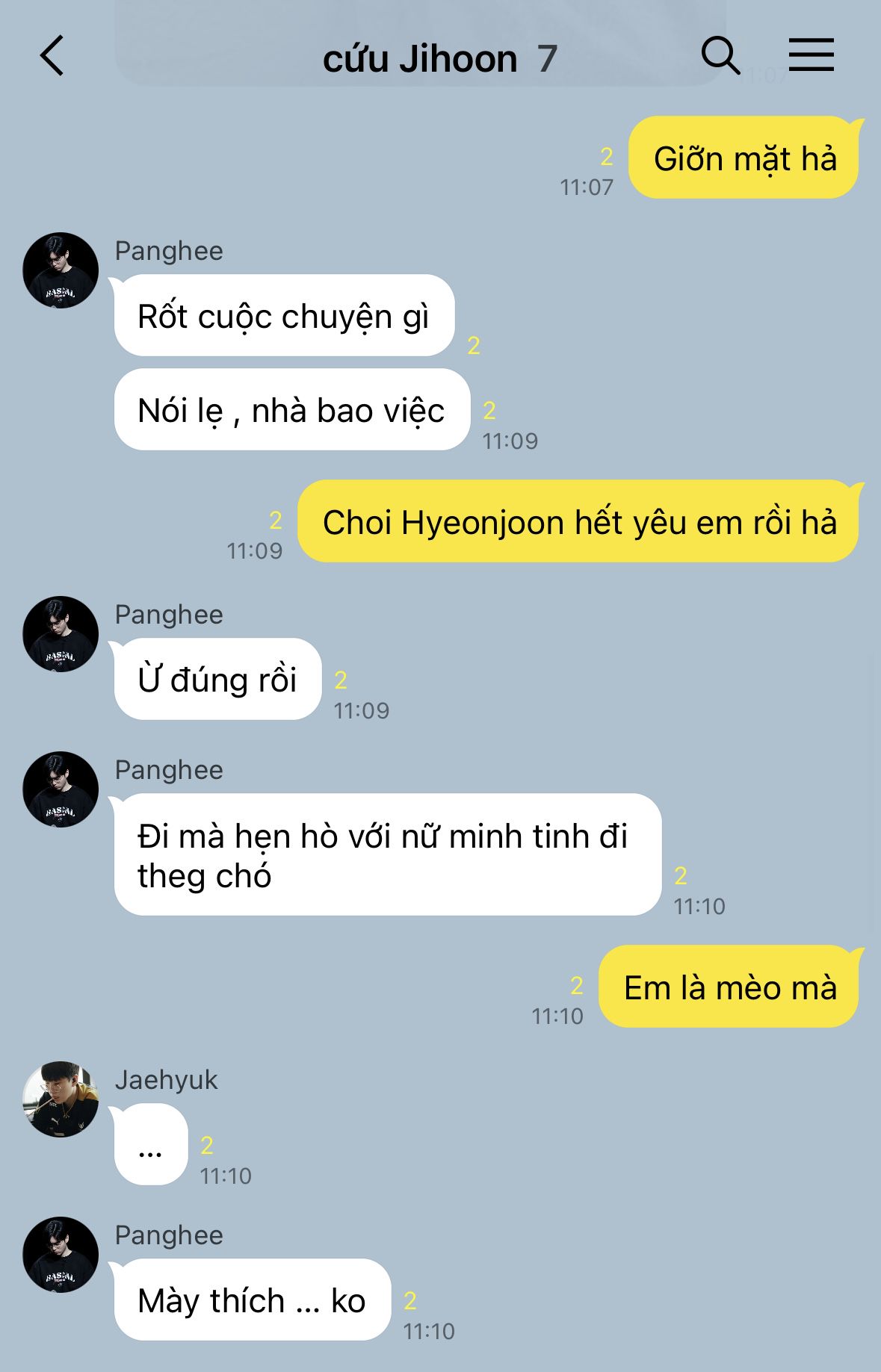Open Panghee's avatar beside 'Mày thích ... ko'

61,1255
